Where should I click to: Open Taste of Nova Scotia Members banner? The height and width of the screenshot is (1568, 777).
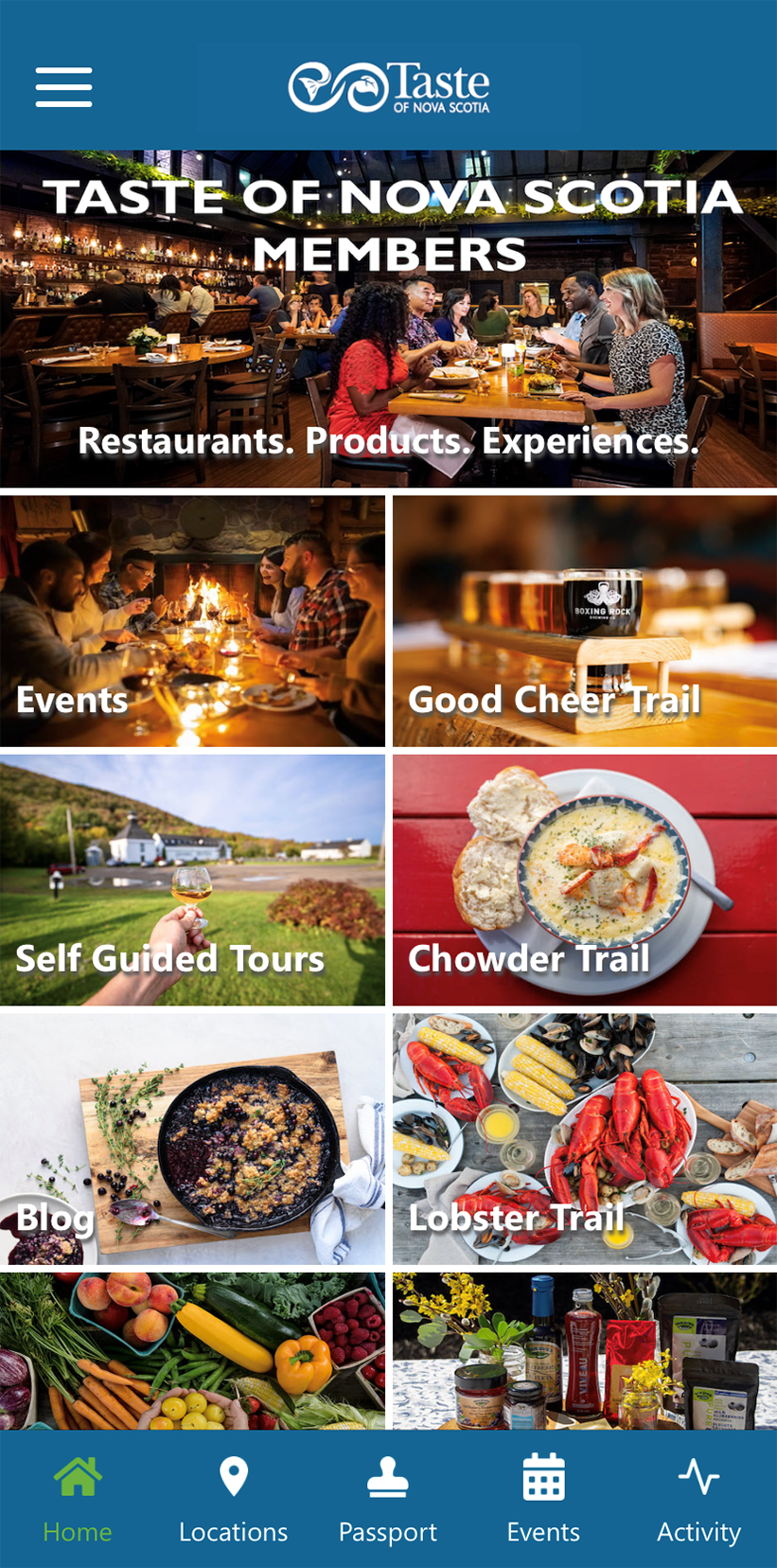[x=388, y=319]
